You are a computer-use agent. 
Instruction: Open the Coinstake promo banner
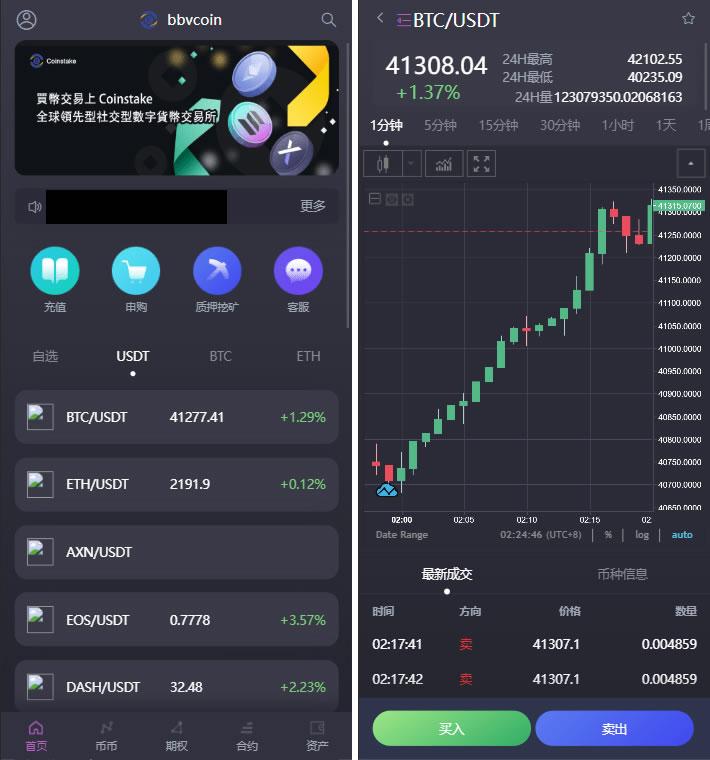176,108
